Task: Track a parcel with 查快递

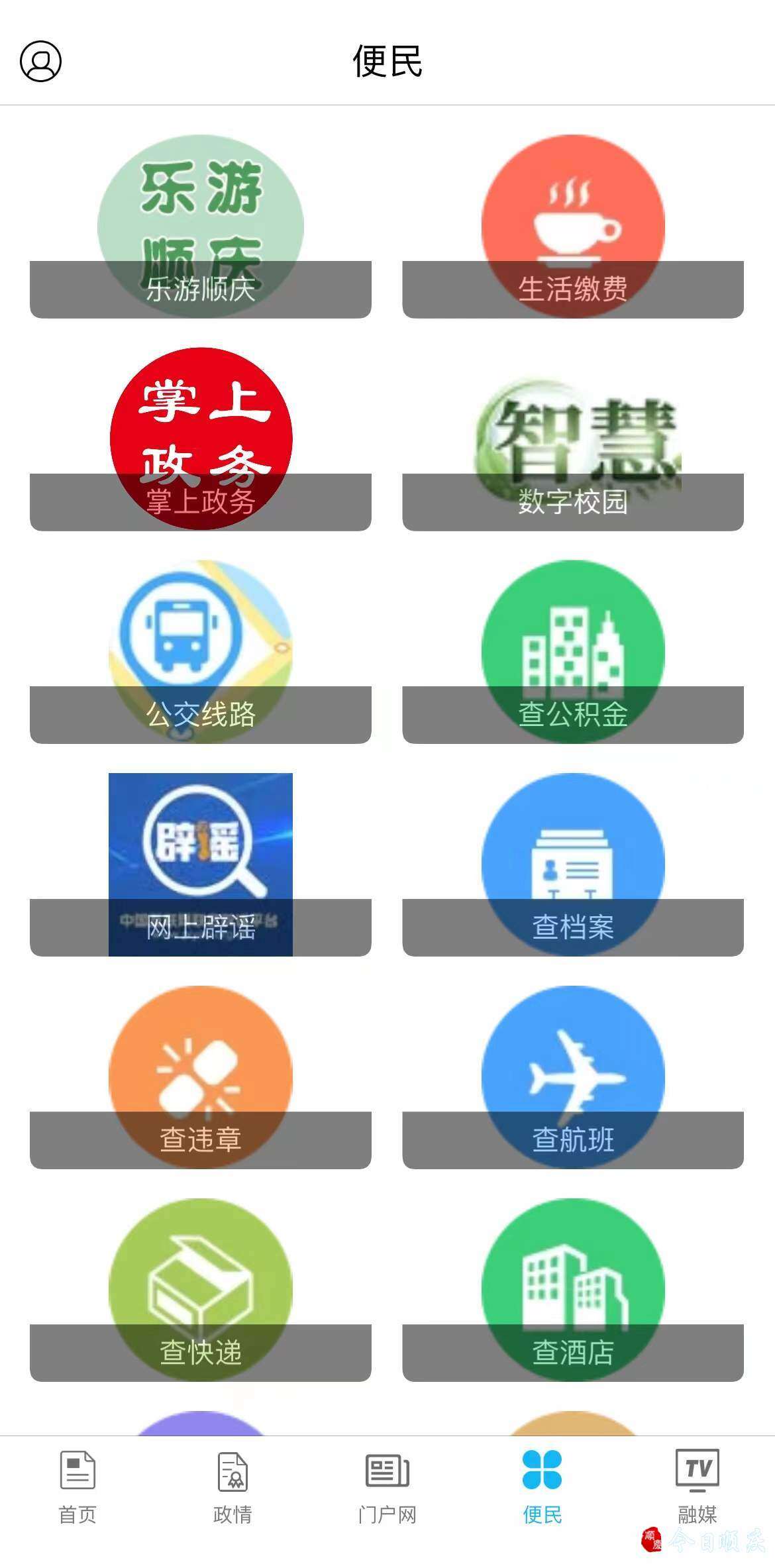Action: pyautogui.click(x=201, y=1290)
